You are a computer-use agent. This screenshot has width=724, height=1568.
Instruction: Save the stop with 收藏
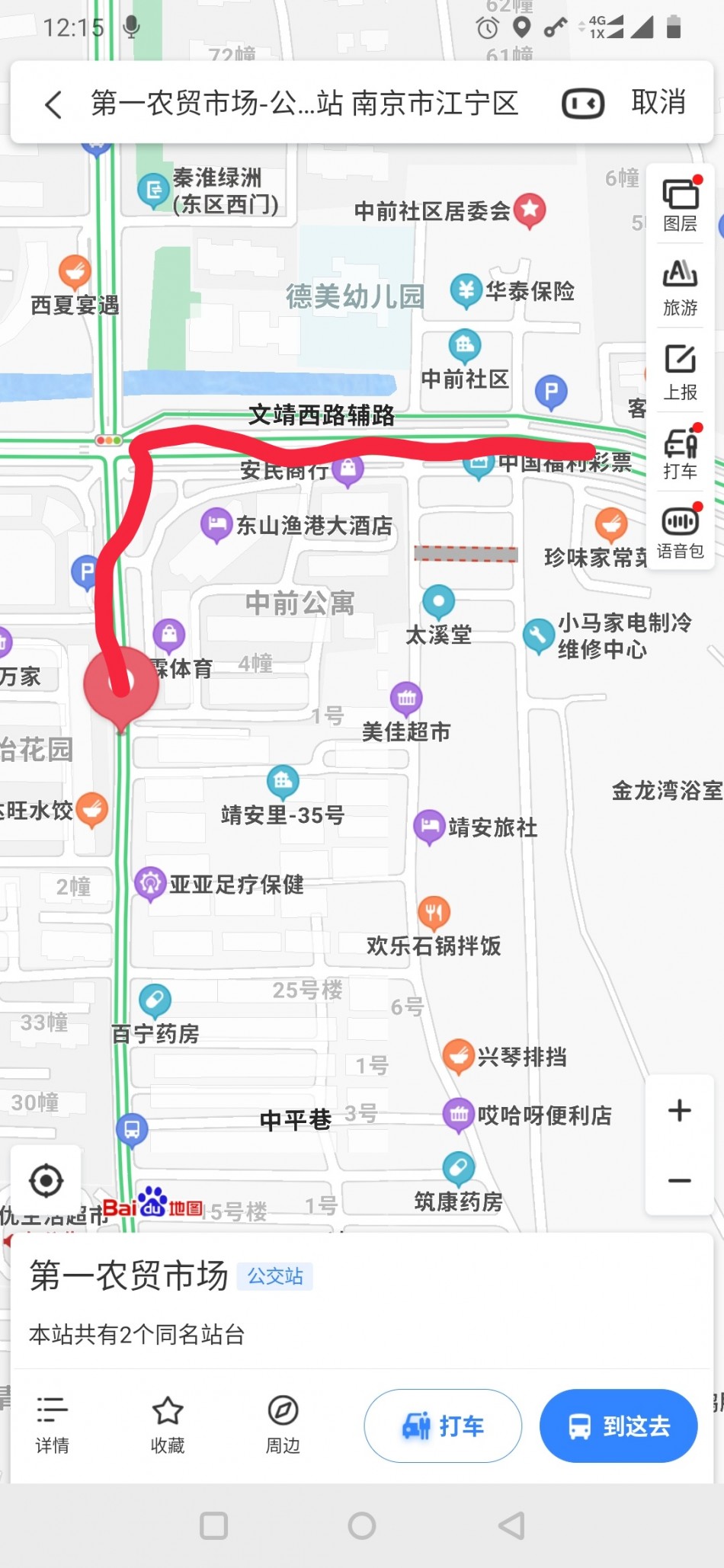pyautogui.click(x=168, y=1425)
